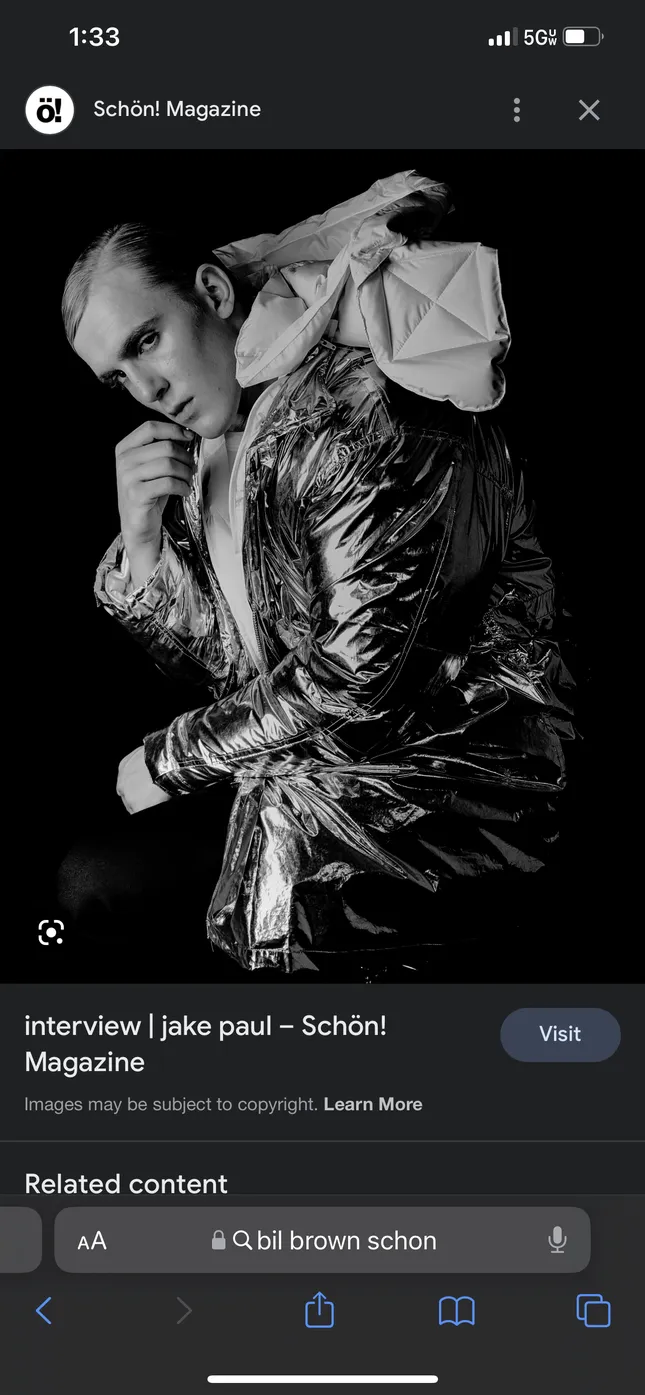Share this page
645x1395 pixels.
[x=319, y=1311]
